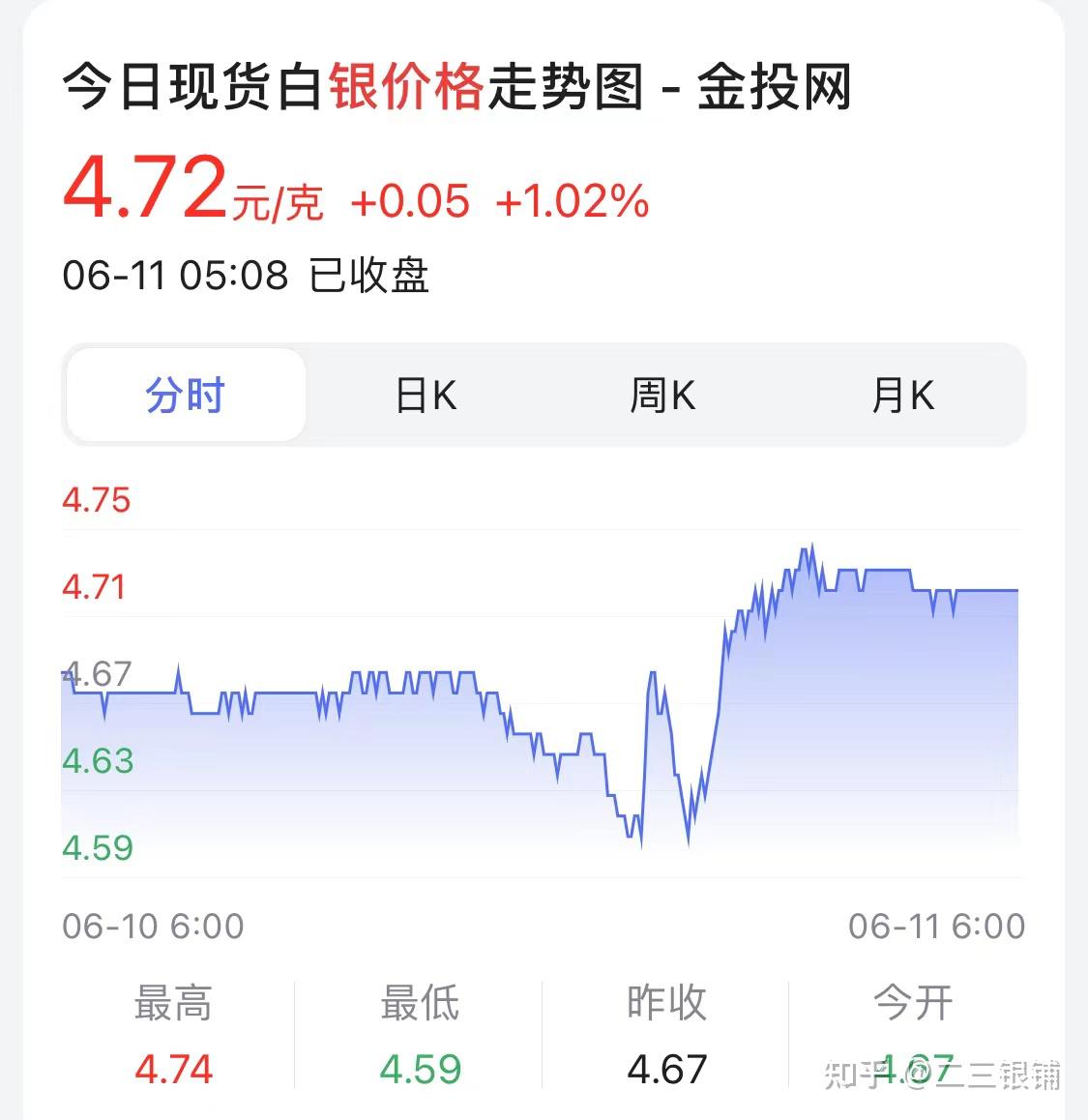Viewport: 1088px width, 1120px height.
Task: Click the 06-10 6:00 time label
Action: pyautogui.click(x=153, y=926)
